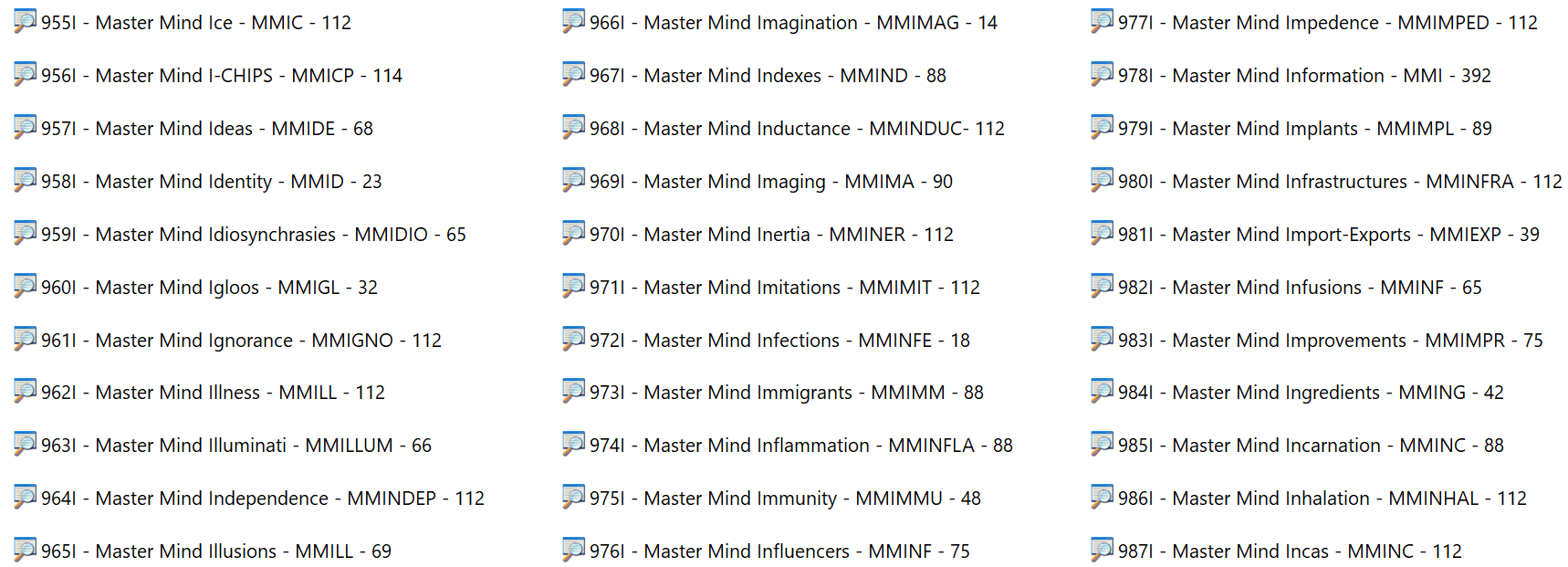Image resolution: width=1568 pixels, height=567 pixels.
Task: Select 958I Master Mind Identity
Action: click(211, 182)
